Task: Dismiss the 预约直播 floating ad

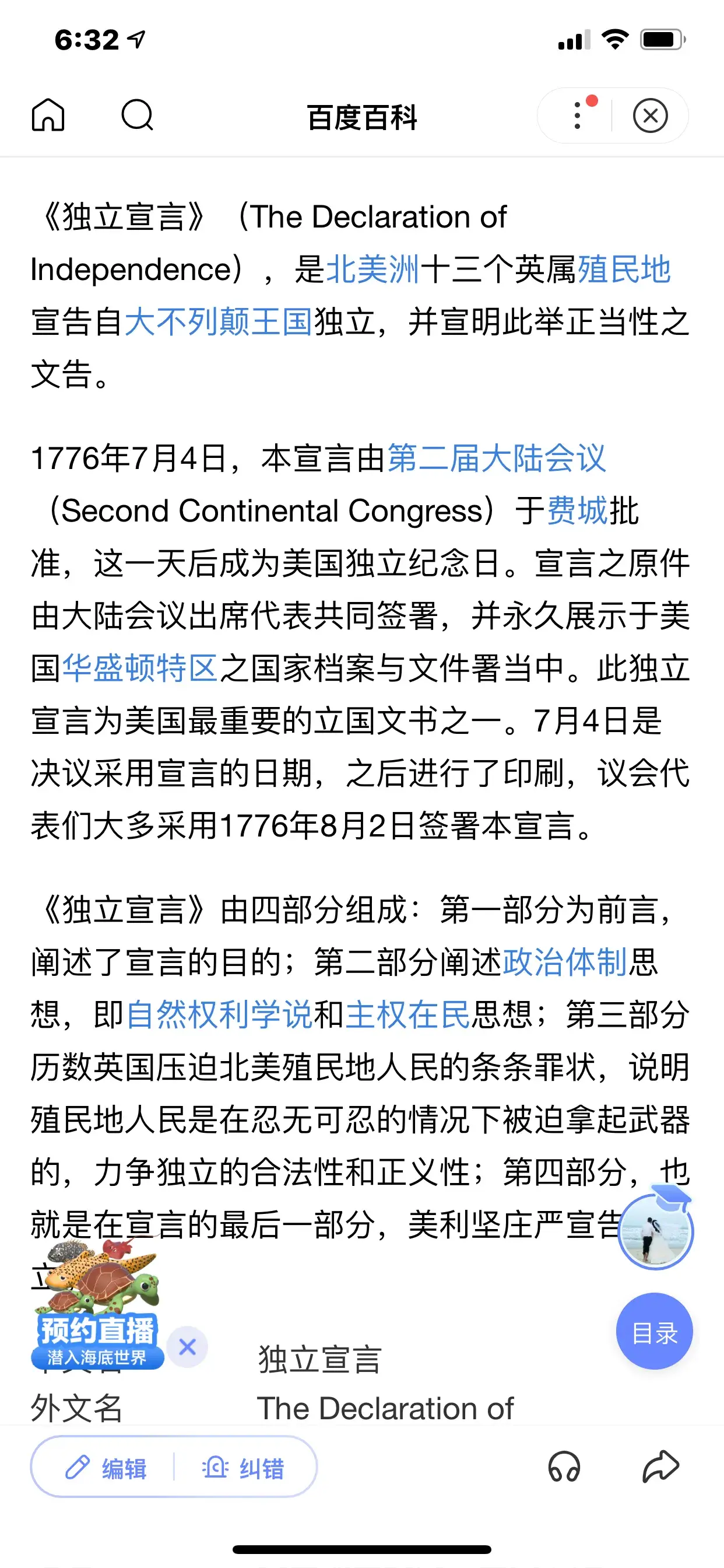Action: coord(187,1346)
